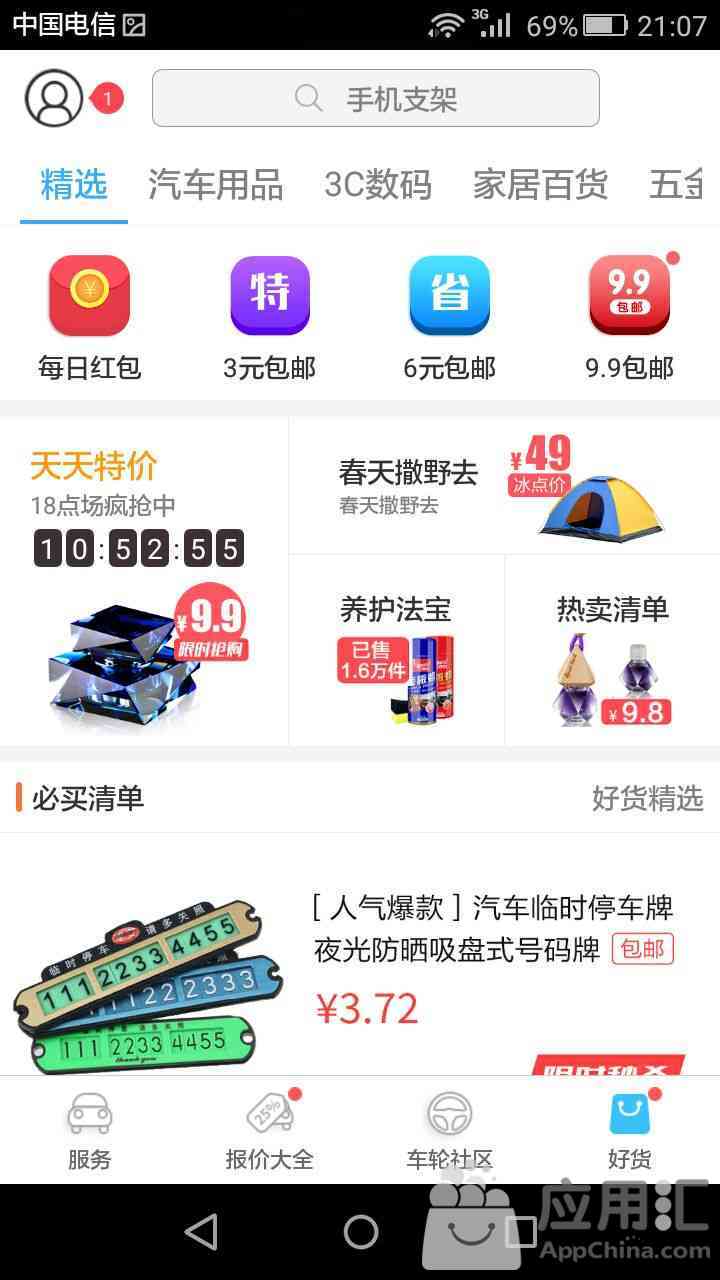
Task: Open the 9.9包邮 section
Action: pos(630,317)
